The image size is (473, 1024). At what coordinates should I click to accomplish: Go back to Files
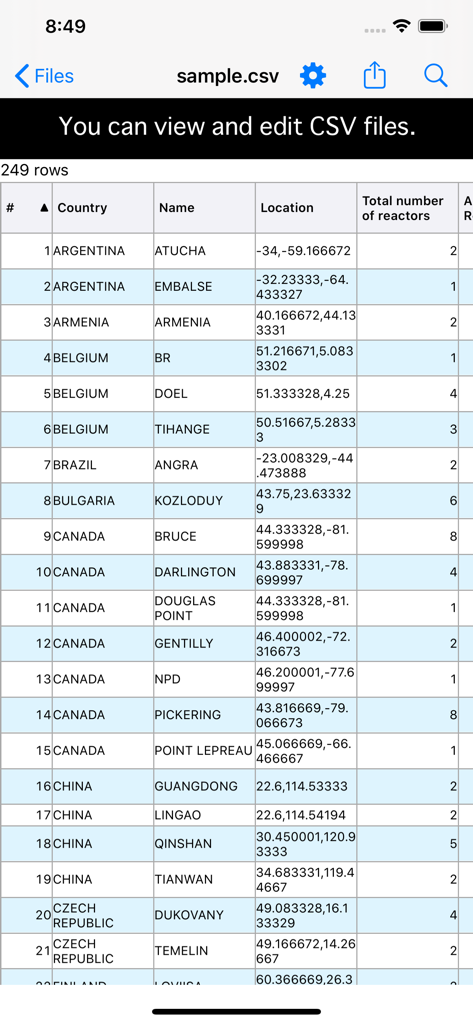44,76
